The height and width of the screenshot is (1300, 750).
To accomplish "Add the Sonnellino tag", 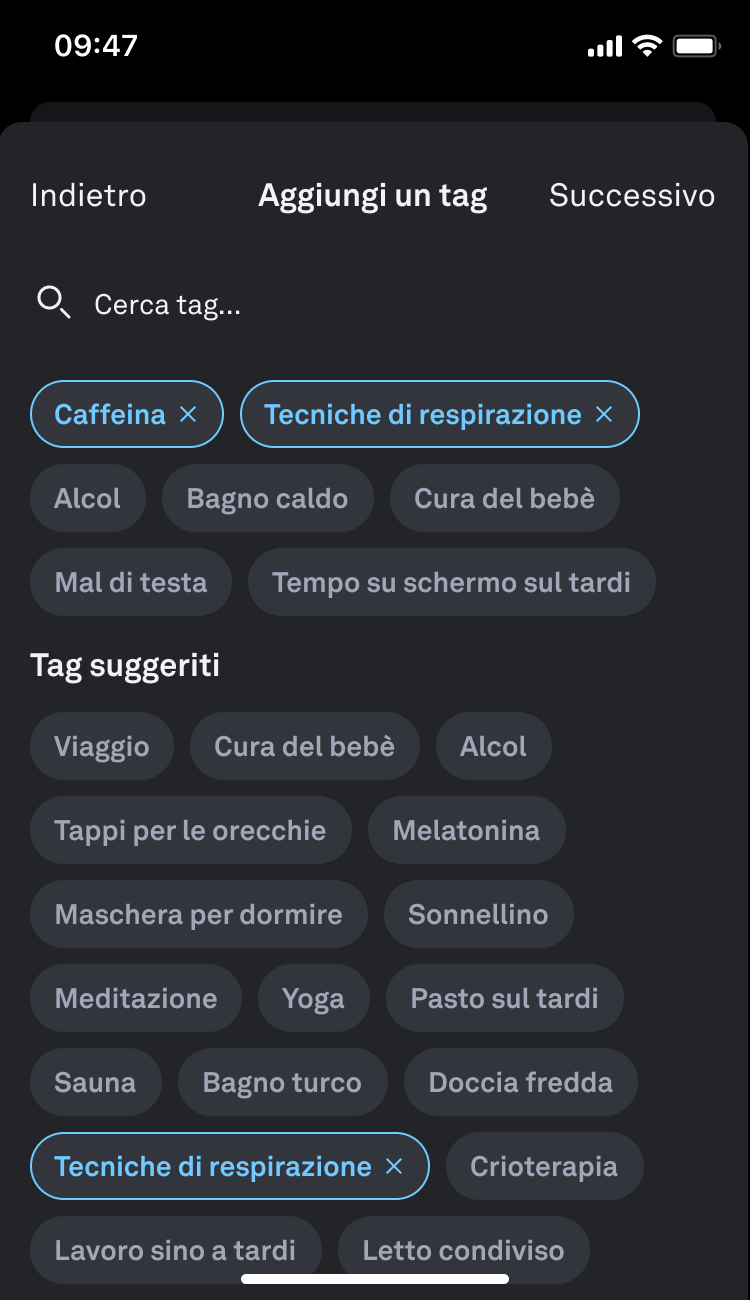I will click(478, 914).
